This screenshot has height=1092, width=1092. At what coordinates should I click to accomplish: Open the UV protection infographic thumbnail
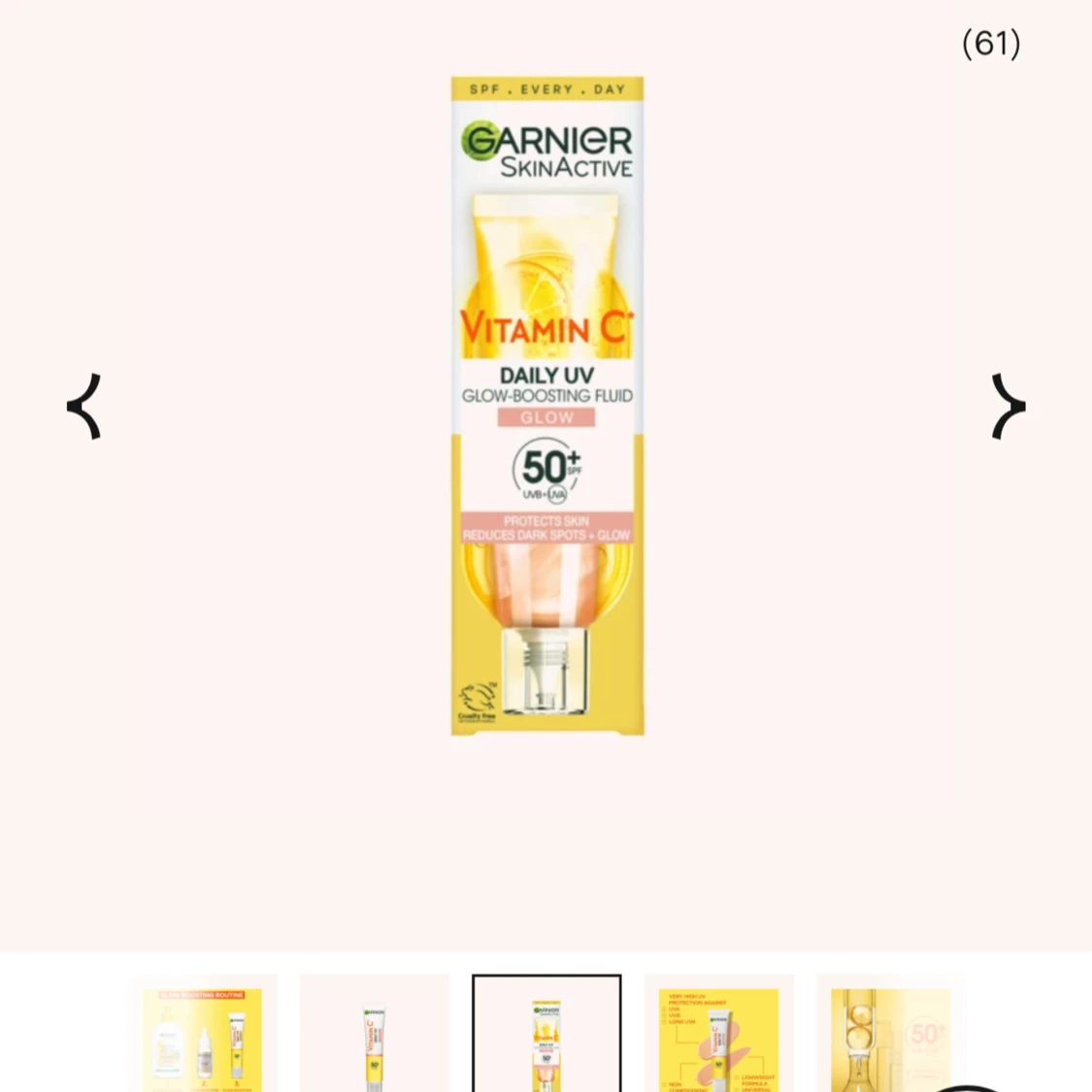click(x=718, y=1035)
